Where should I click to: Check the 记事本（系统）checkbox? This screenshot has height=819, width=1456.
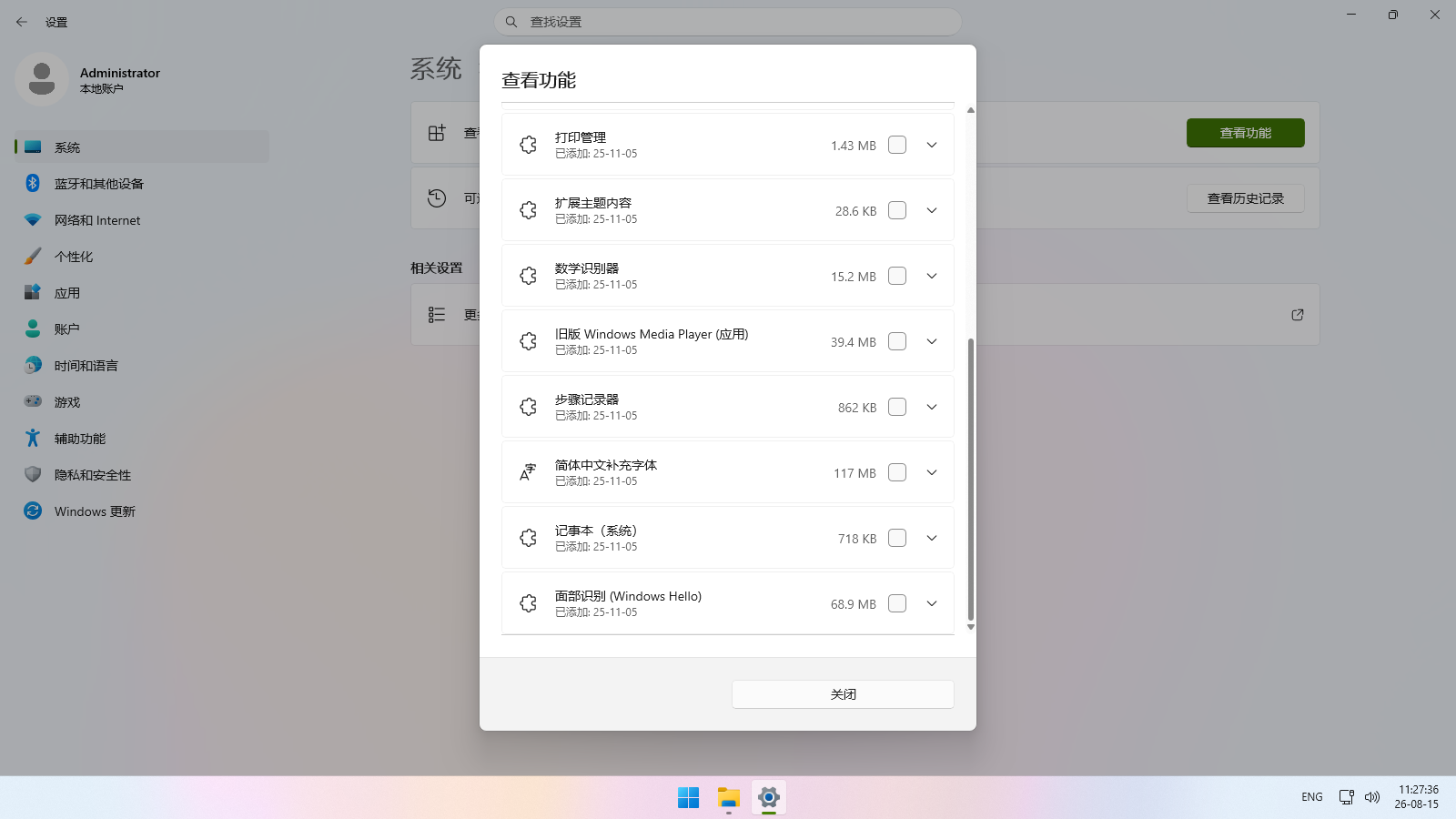coord(897,538)
